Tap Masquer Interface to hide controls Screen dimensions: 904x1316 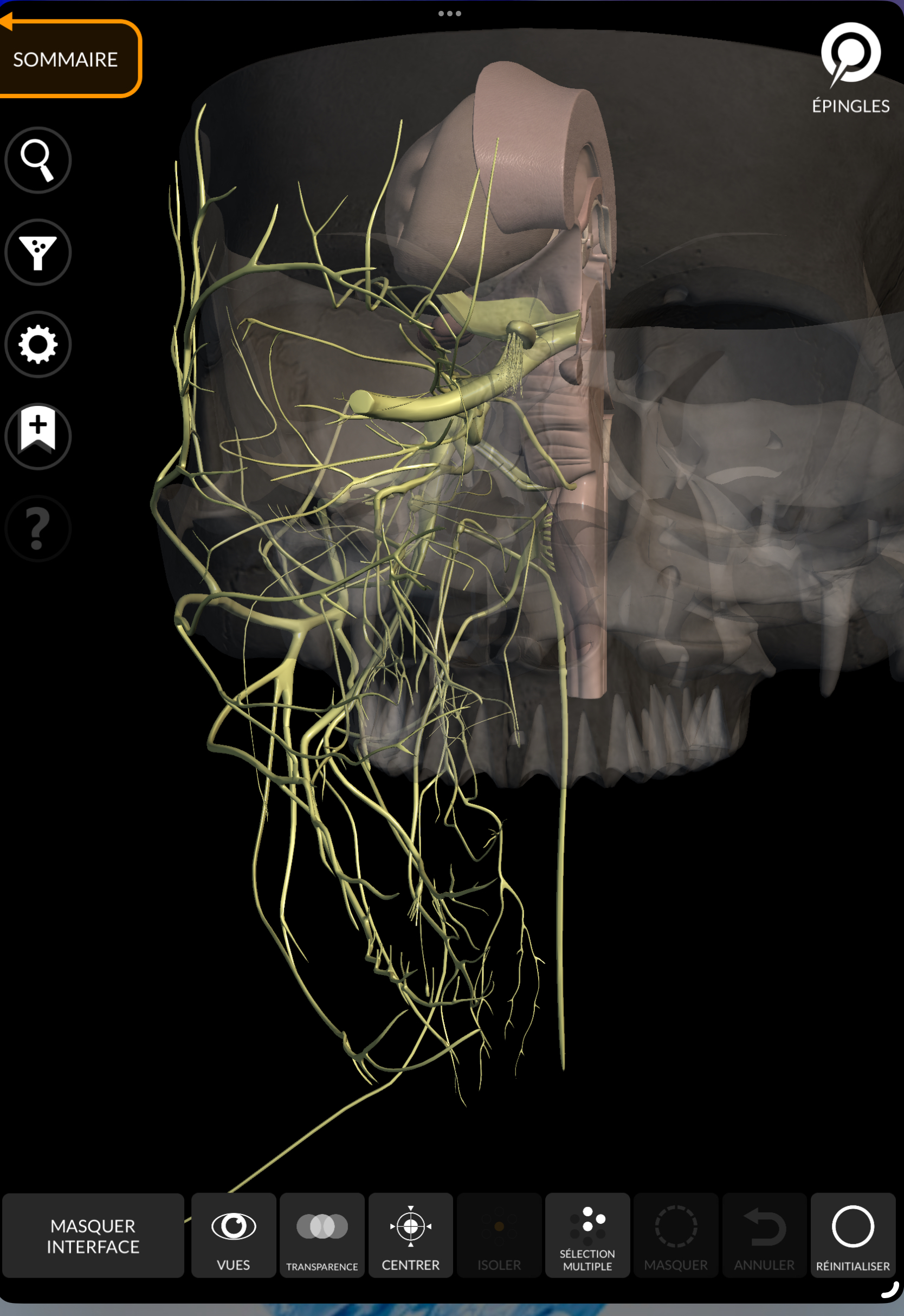(93, 1236)
